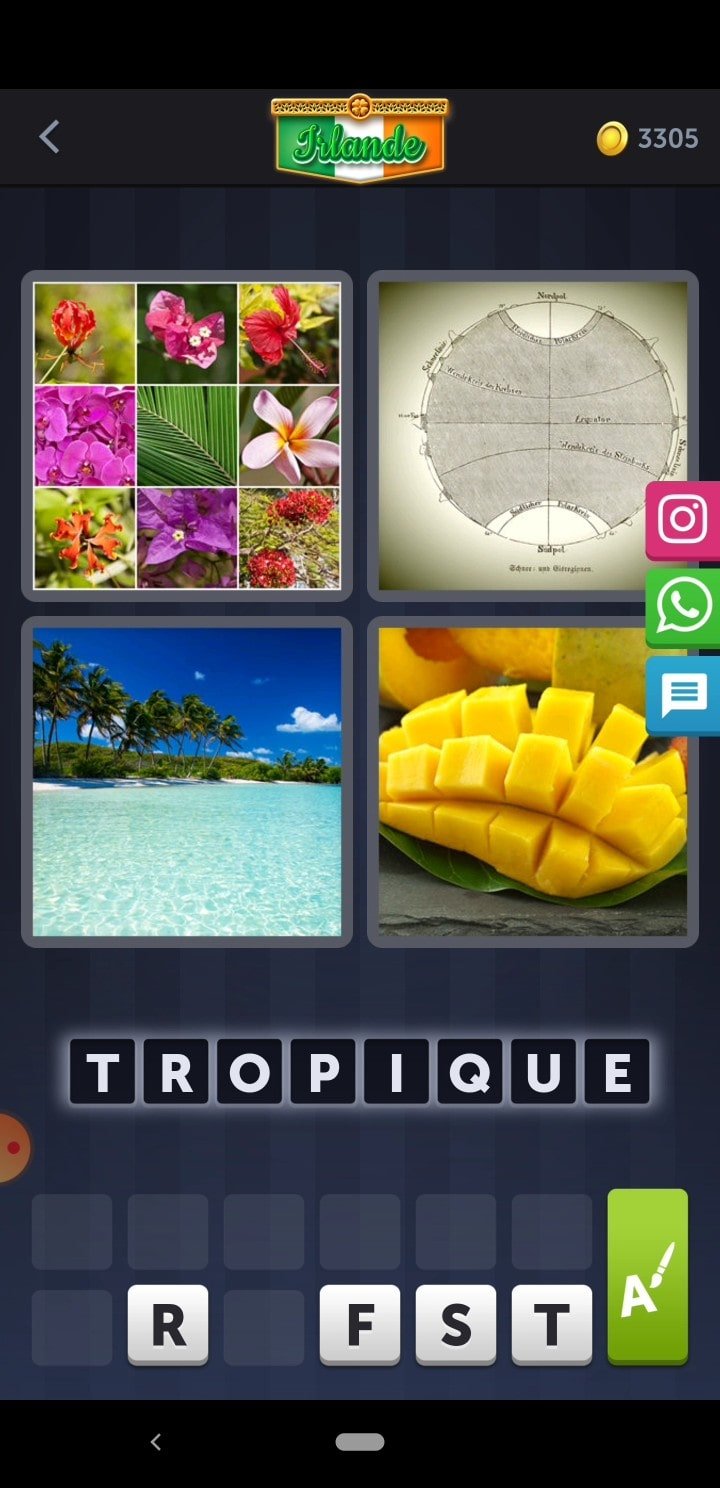
Task: Select the unused letter T tile
Action: 552,1325
